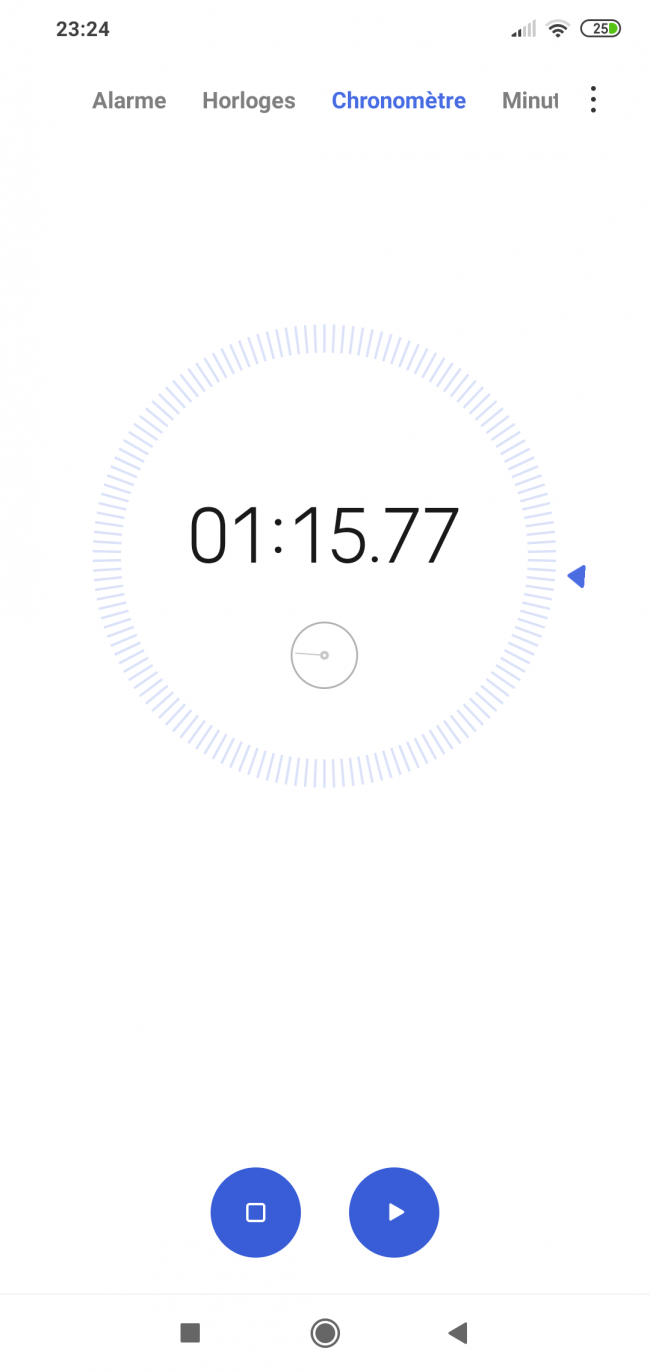Go to the home screen
650x1372 pixels.
(325, 1332)
